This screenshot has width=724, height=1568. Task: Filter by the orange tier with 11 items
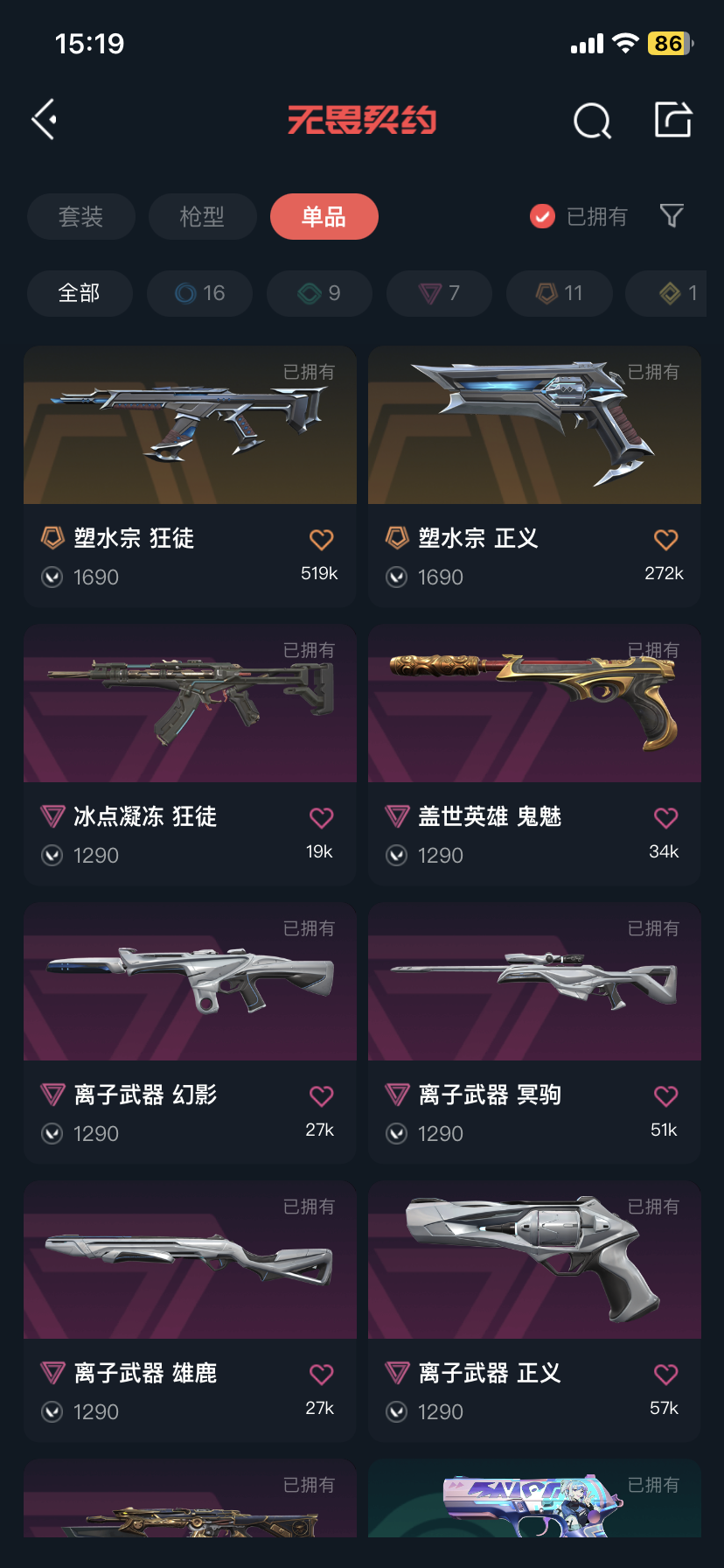click(559, 293)
